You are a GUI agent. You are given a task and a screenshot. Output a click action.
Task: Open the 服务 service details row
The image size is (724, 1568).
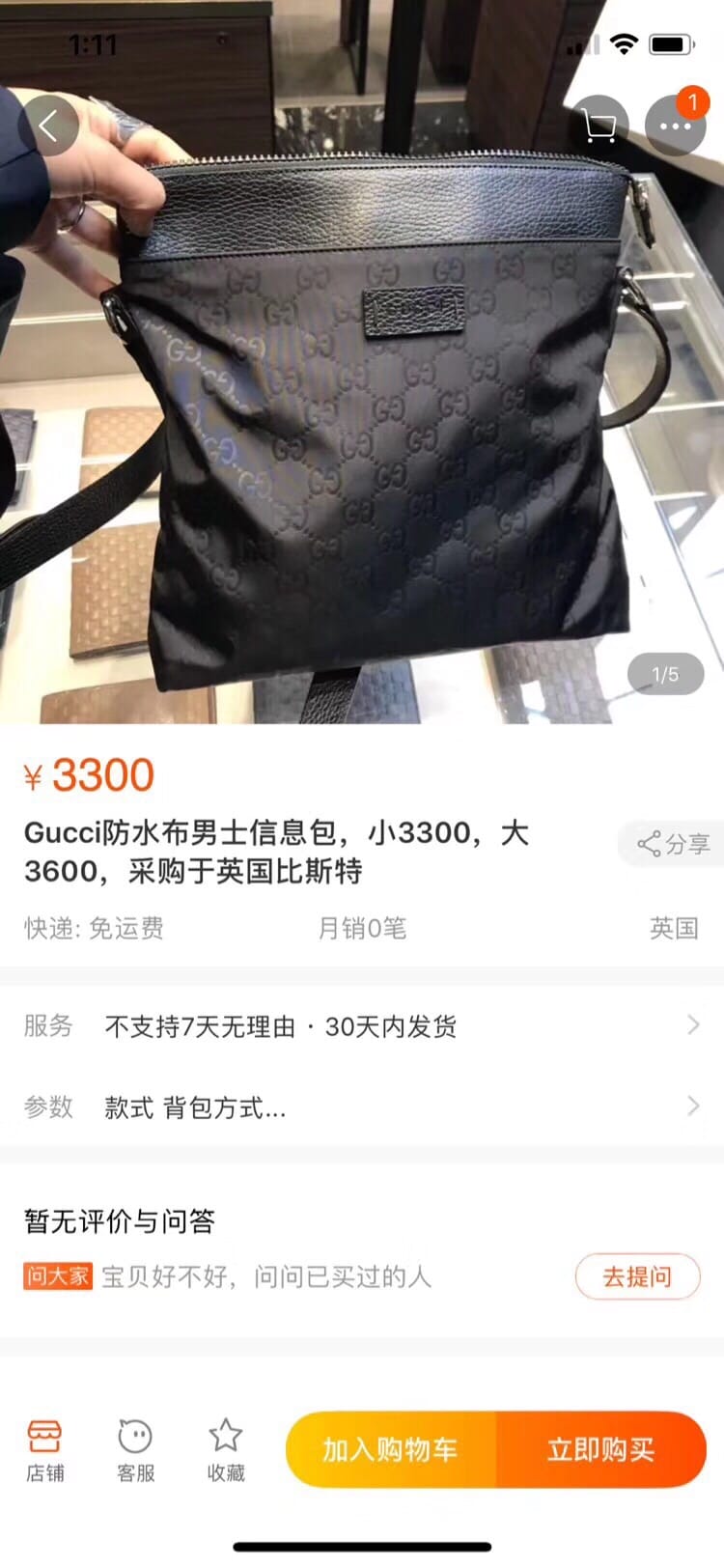point(362,1025)
